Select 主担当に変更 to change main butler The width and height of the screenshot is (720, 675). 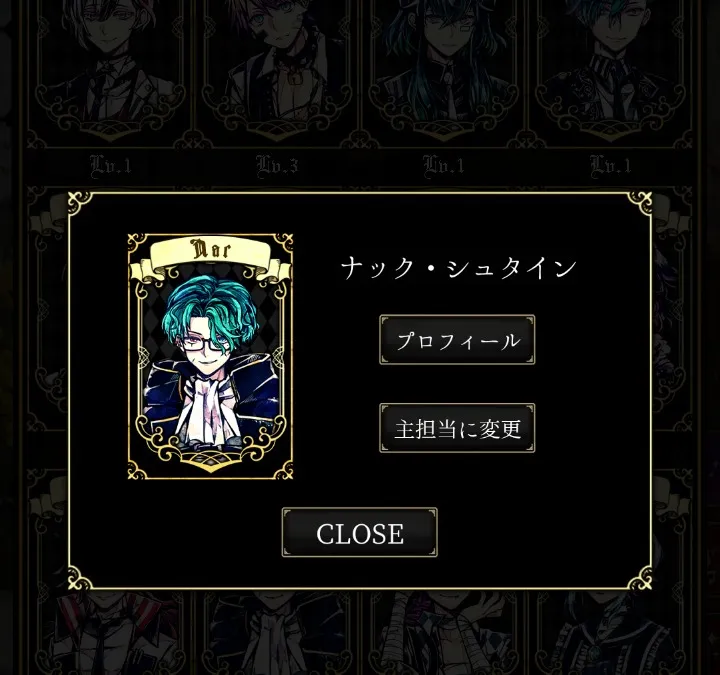pos(457,429)
